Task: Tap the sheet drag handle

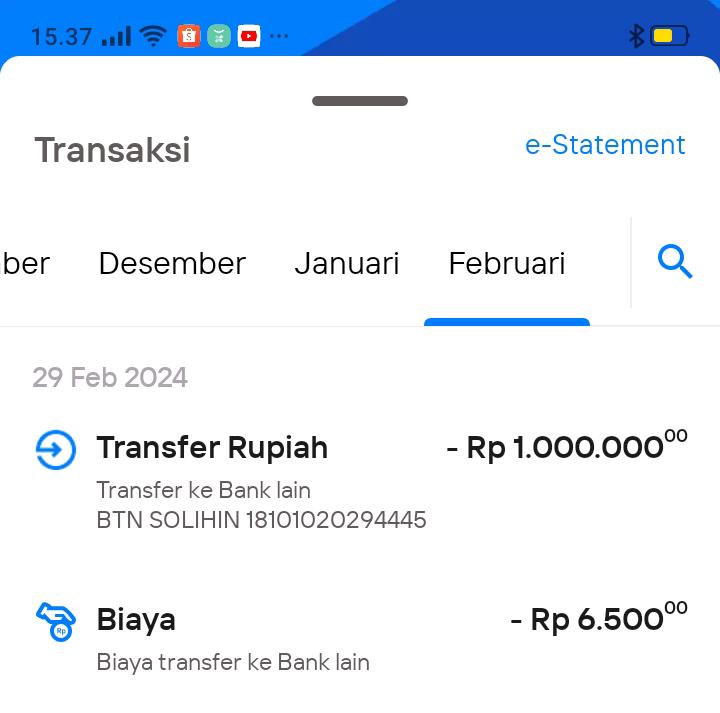Action: [360, 101]
